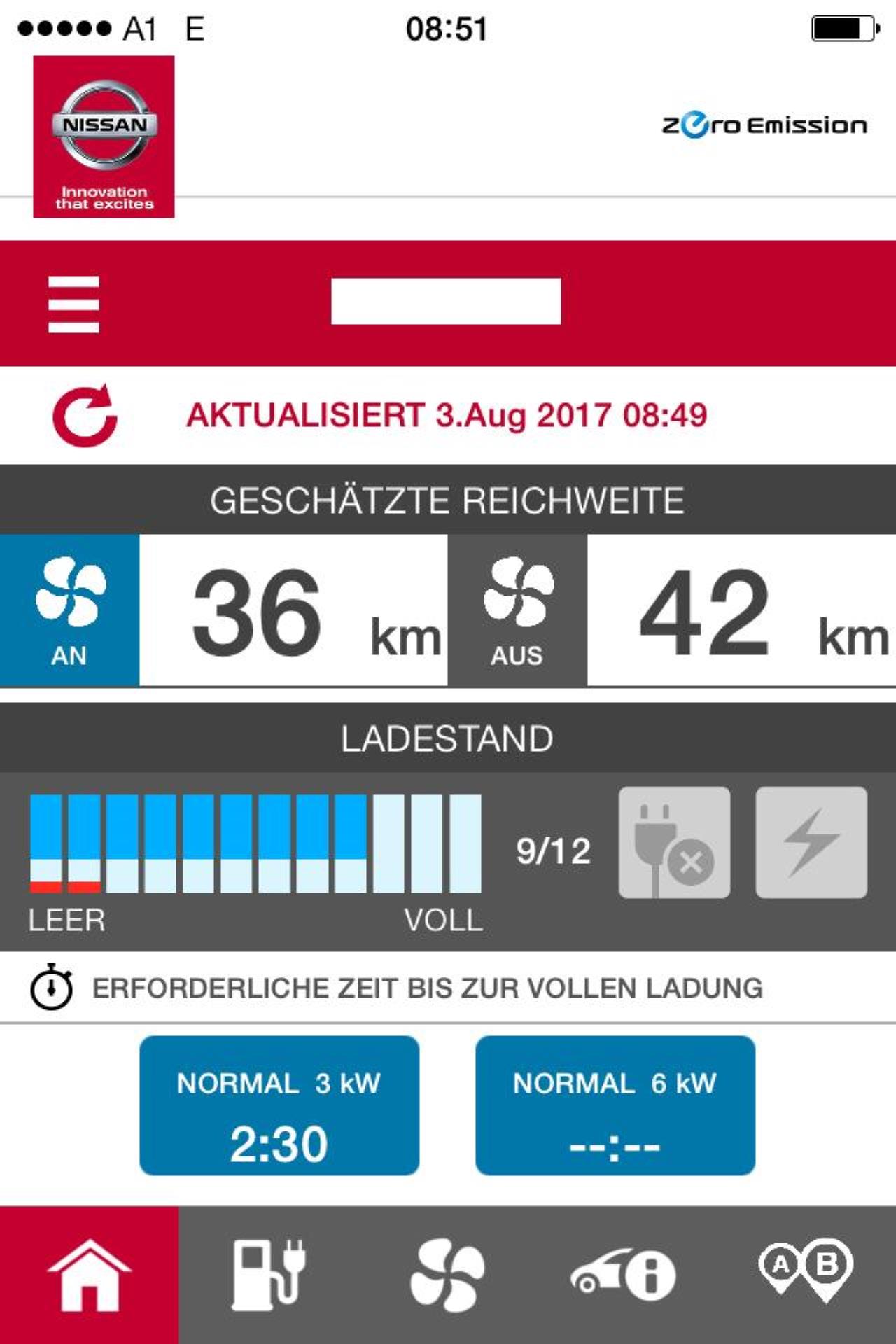Tap the charger plug status button

pos(674,843)
